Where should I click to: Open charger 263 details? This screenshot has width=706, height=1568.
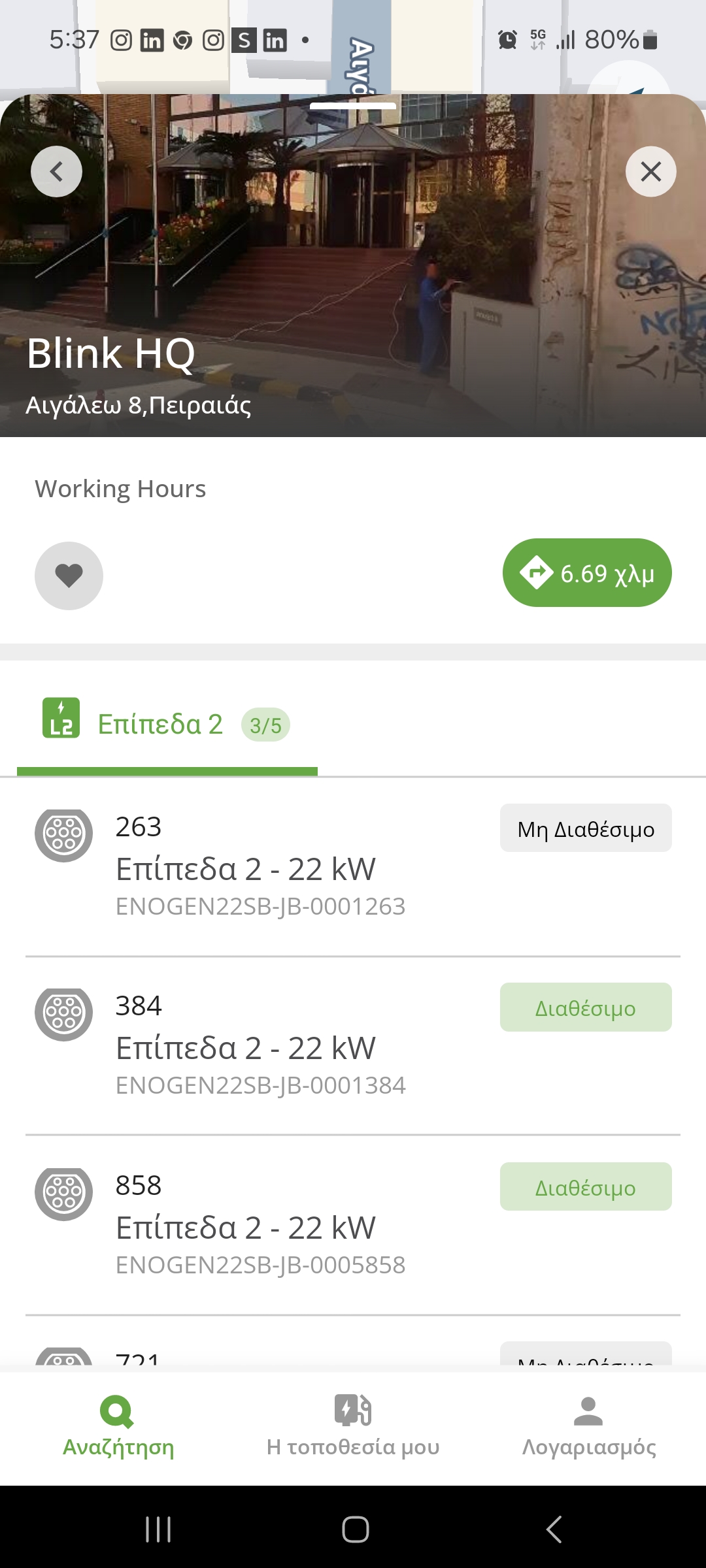click(x=353, y=866)
